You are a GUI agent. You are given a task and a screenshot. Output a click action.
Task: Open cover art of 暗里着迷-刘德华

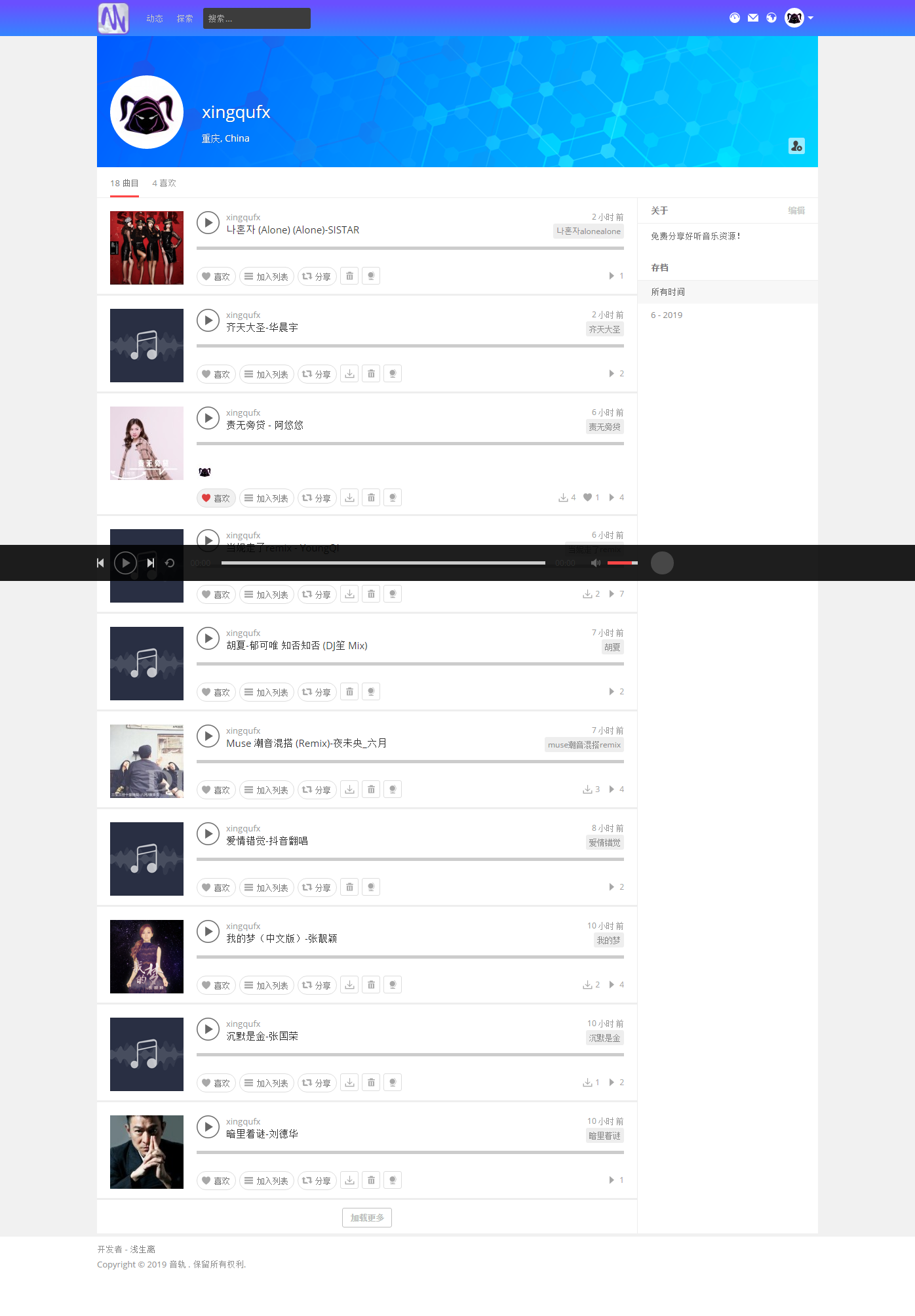pyautogui.click(x=147, y=1152)
